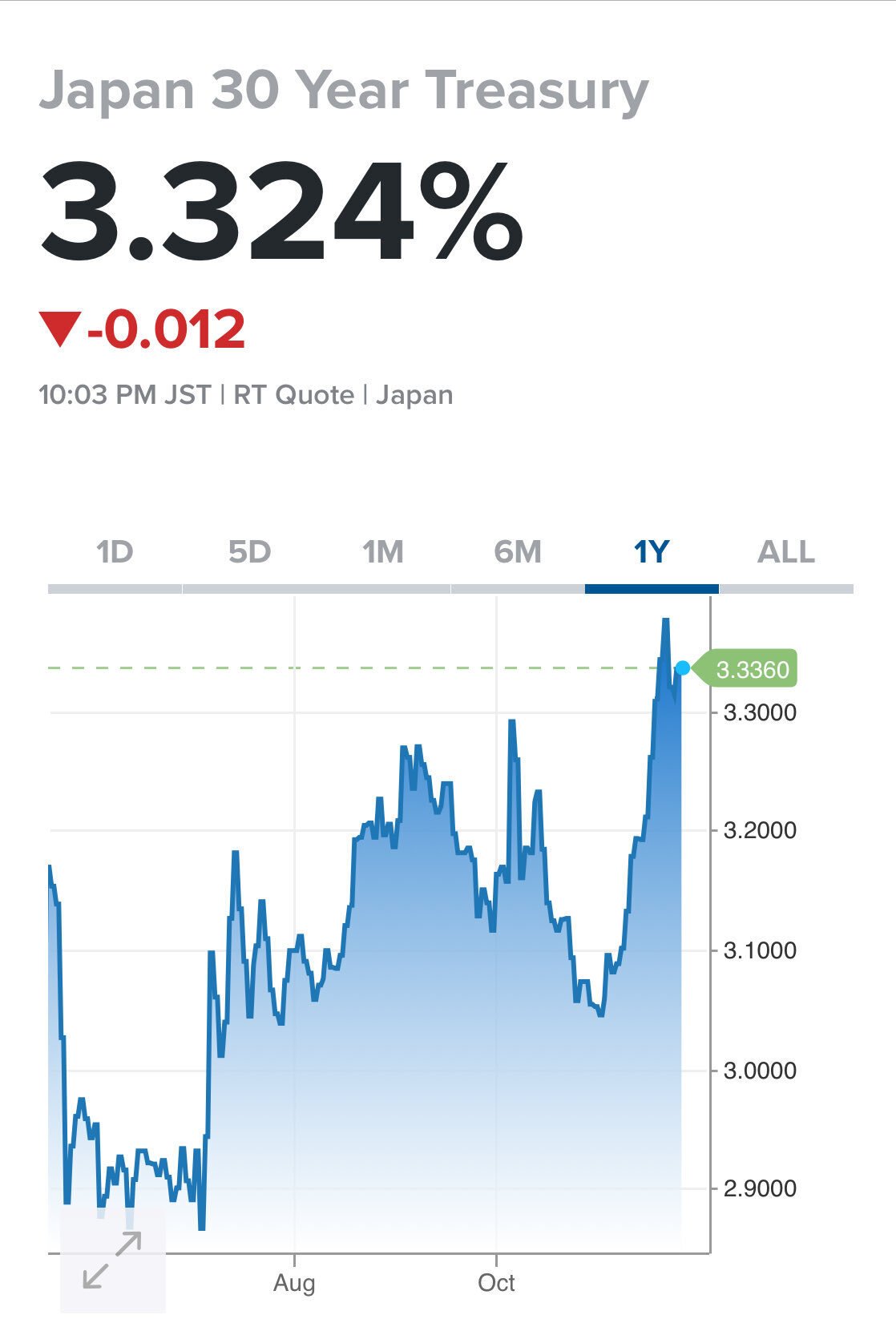Image resolution: width=896 pixels, height=1327 pixels.
Task: Click the RT Quote label
Action: point(294,394)
